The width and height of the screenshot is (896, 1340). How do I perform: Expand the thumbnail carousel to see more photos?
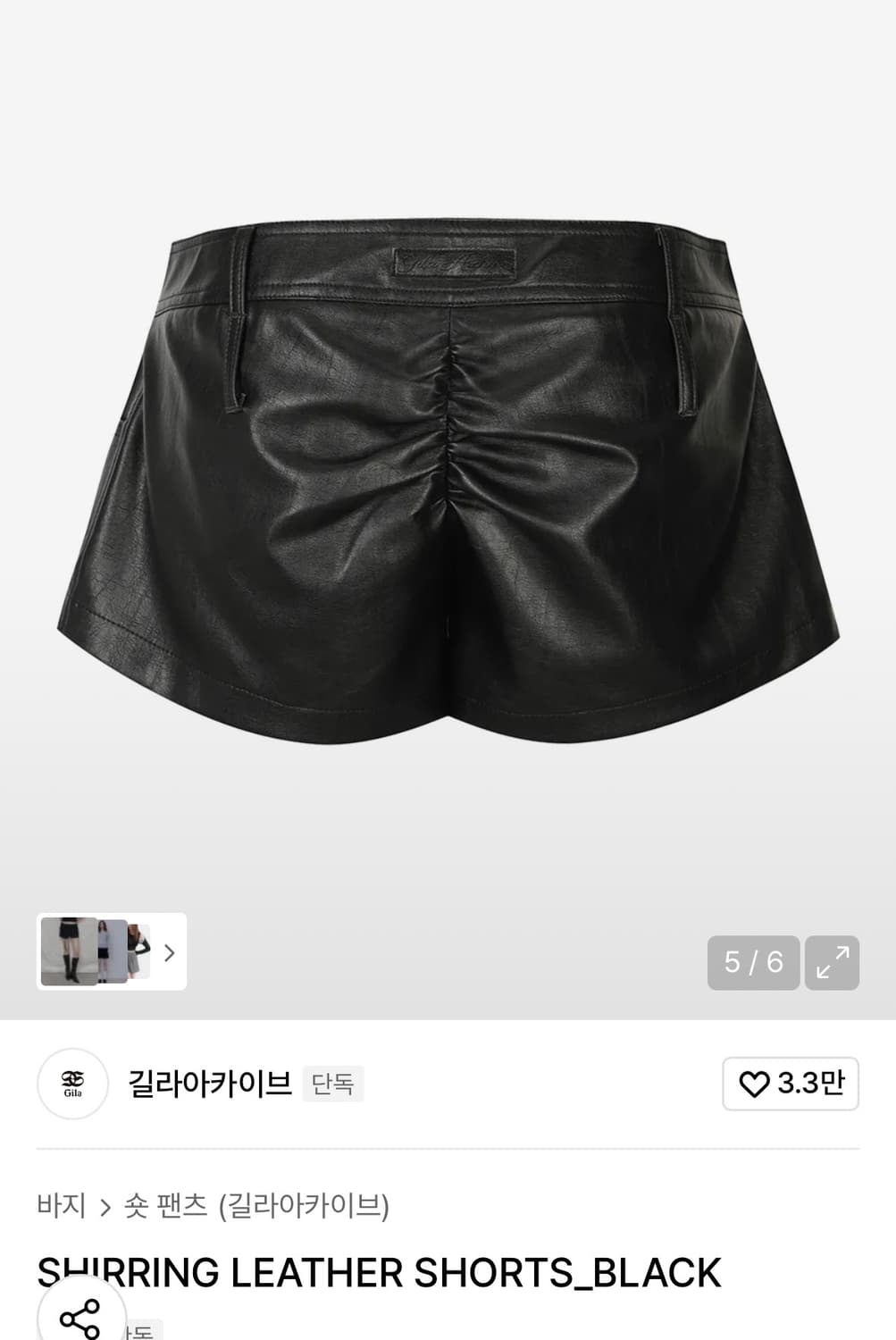point(169,952)
